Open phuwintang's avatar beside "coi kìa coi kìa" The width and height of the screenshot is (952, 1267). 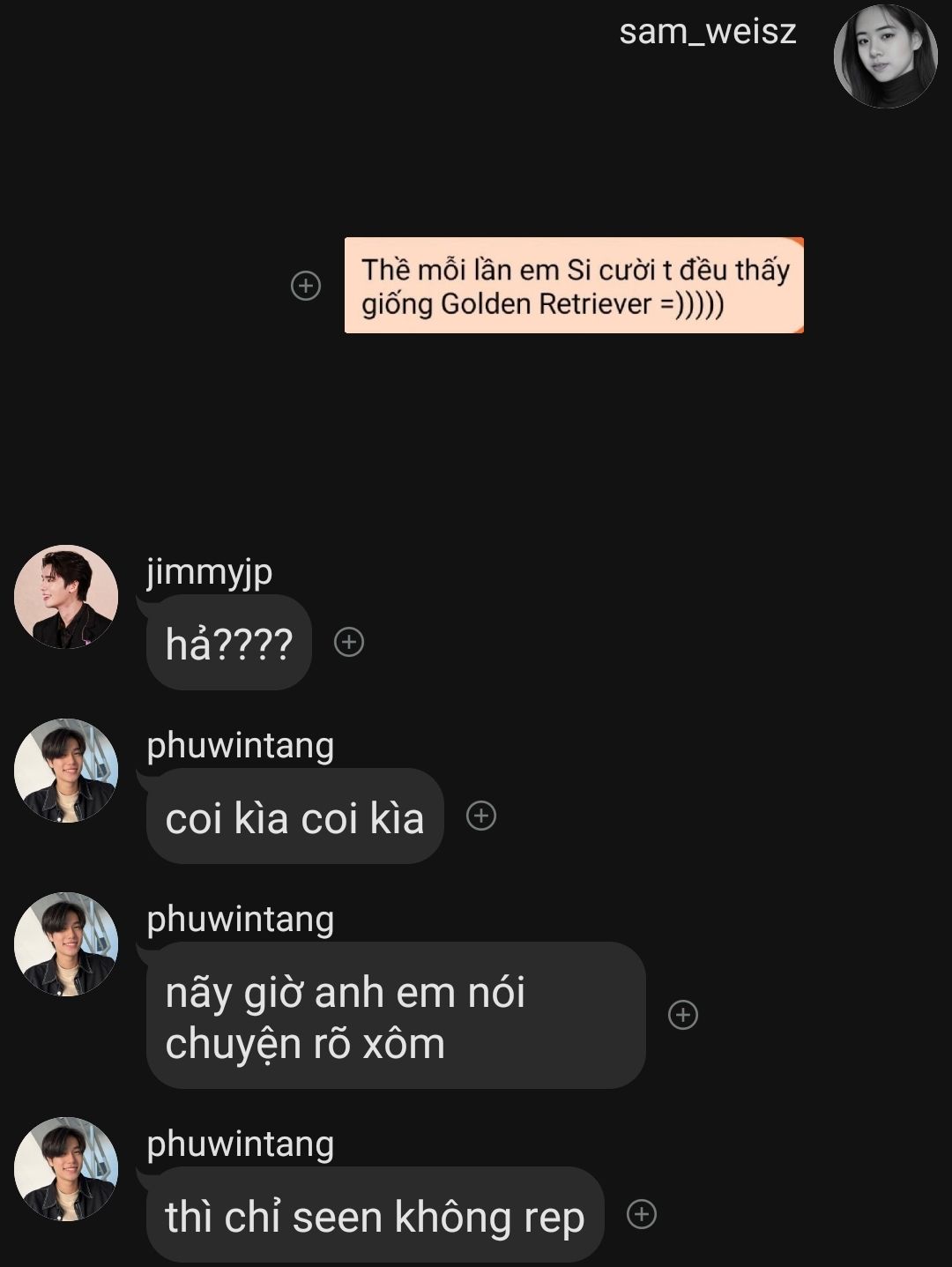66,771
